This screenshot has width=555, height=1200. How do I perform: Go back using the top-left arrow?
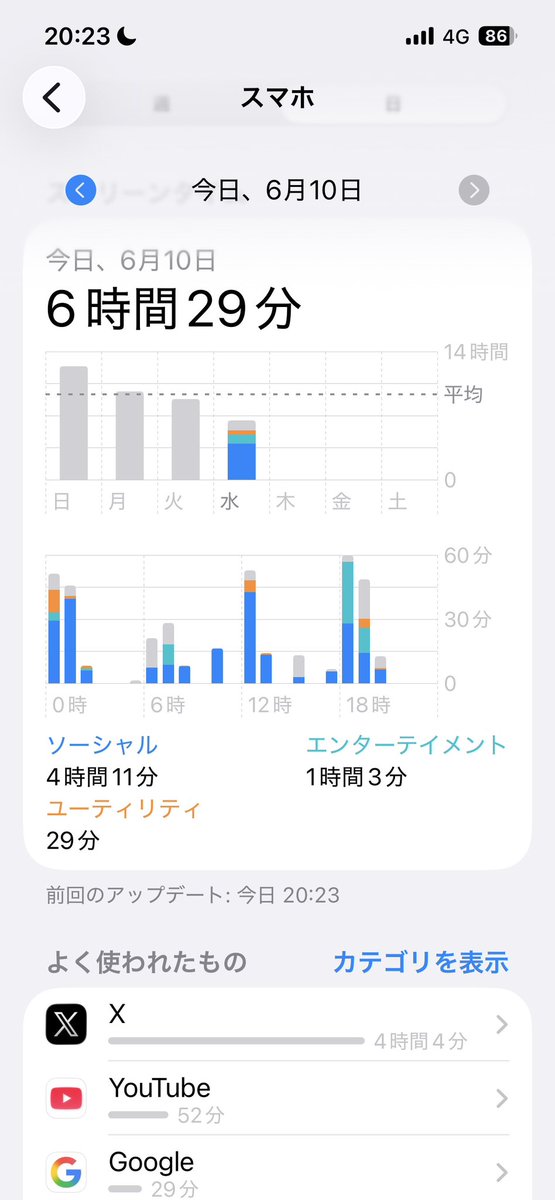tap(53, 97)
